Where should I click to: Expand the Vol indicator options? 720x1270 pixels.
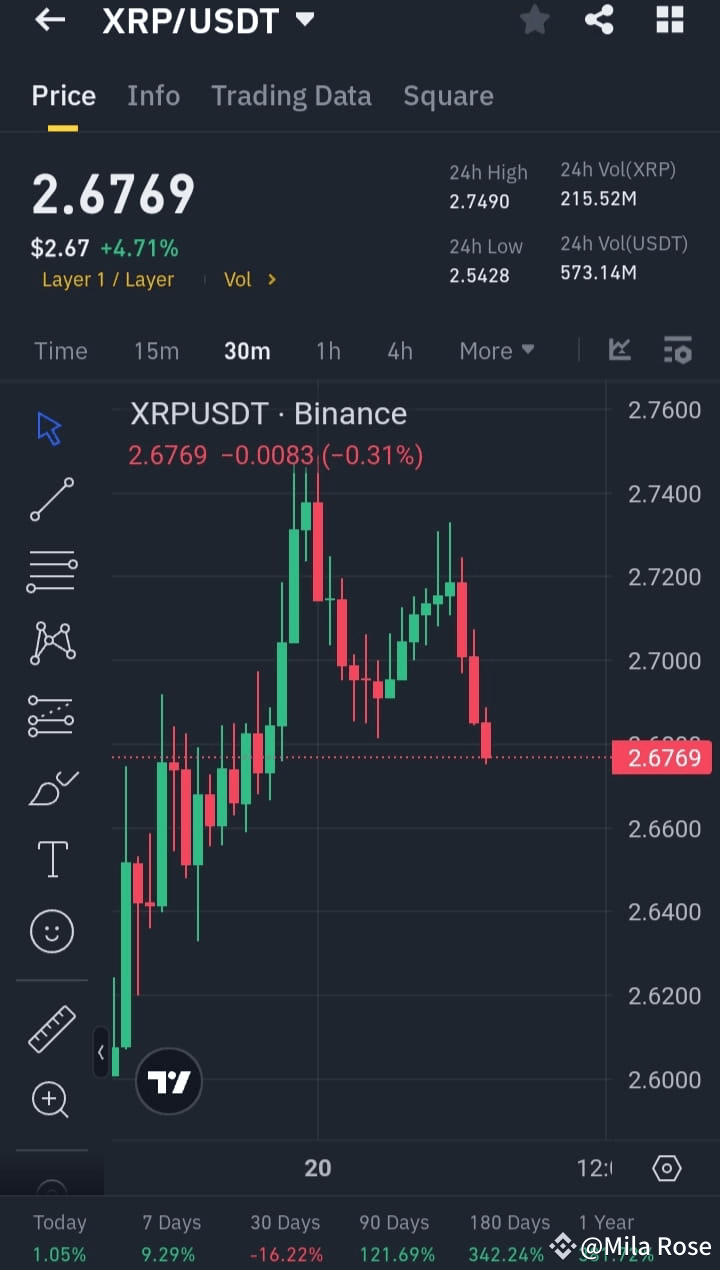[x=250, y=280]
